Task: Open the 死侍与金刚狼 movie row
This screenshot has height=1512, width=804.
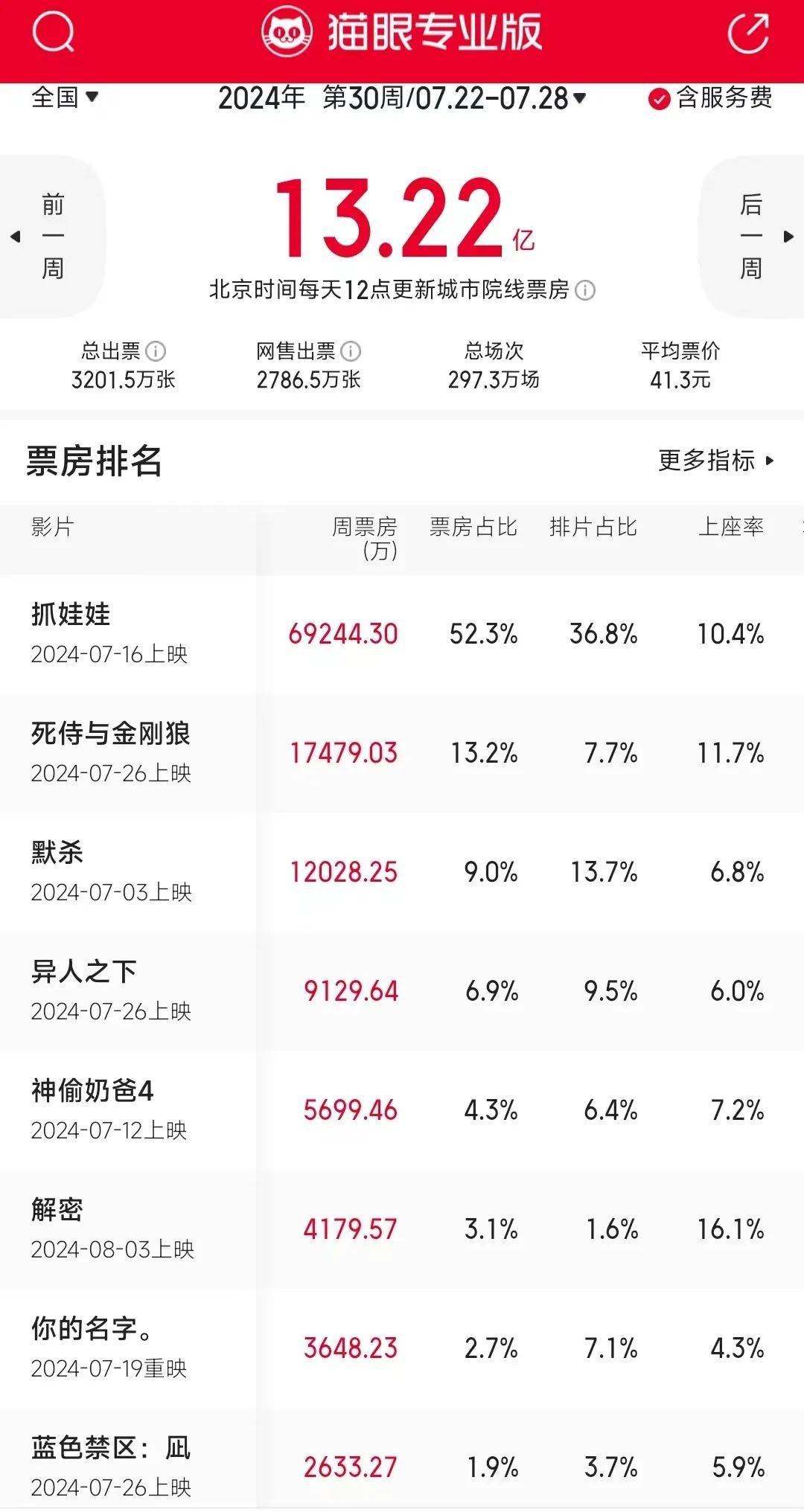Action: (x=111, y=734)
